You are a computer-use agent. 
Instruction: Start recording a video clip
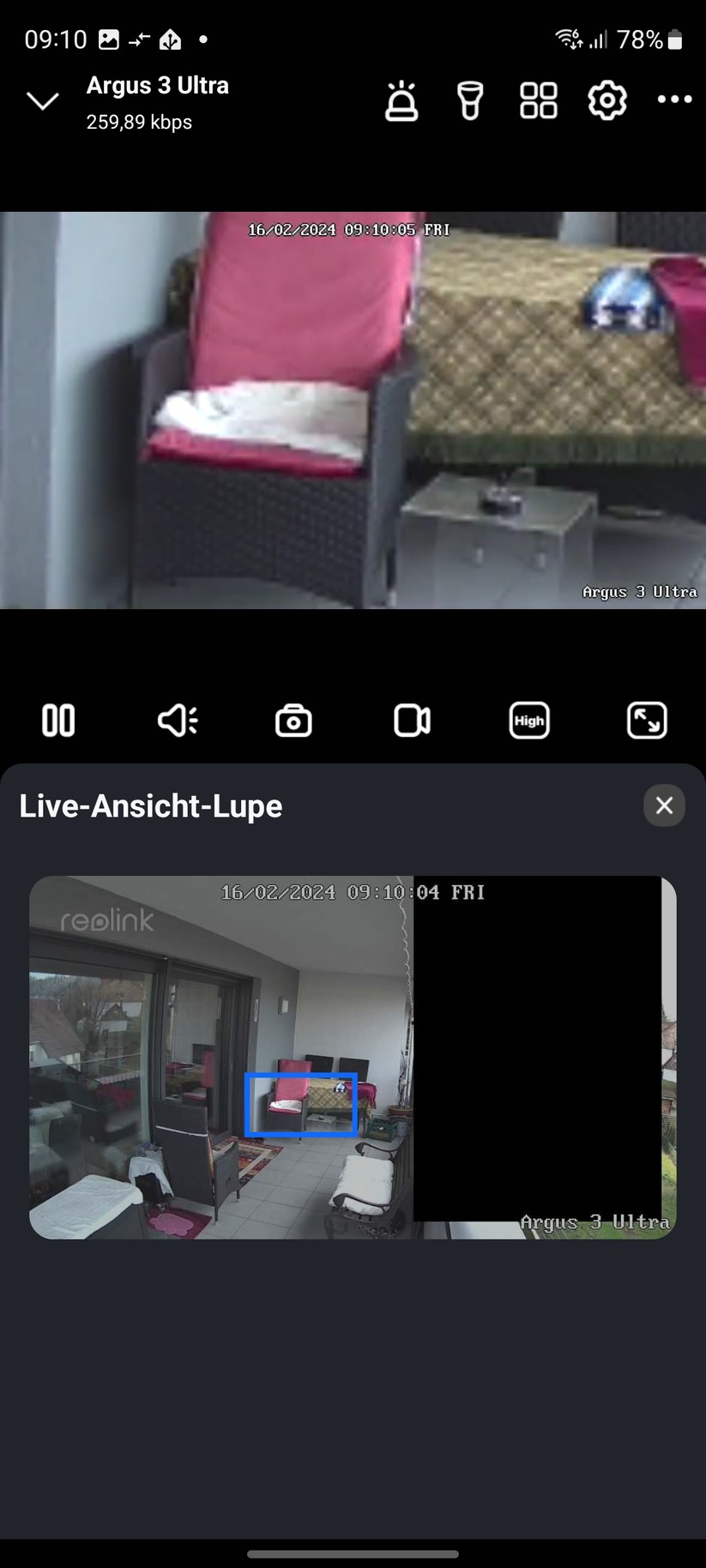411,721
